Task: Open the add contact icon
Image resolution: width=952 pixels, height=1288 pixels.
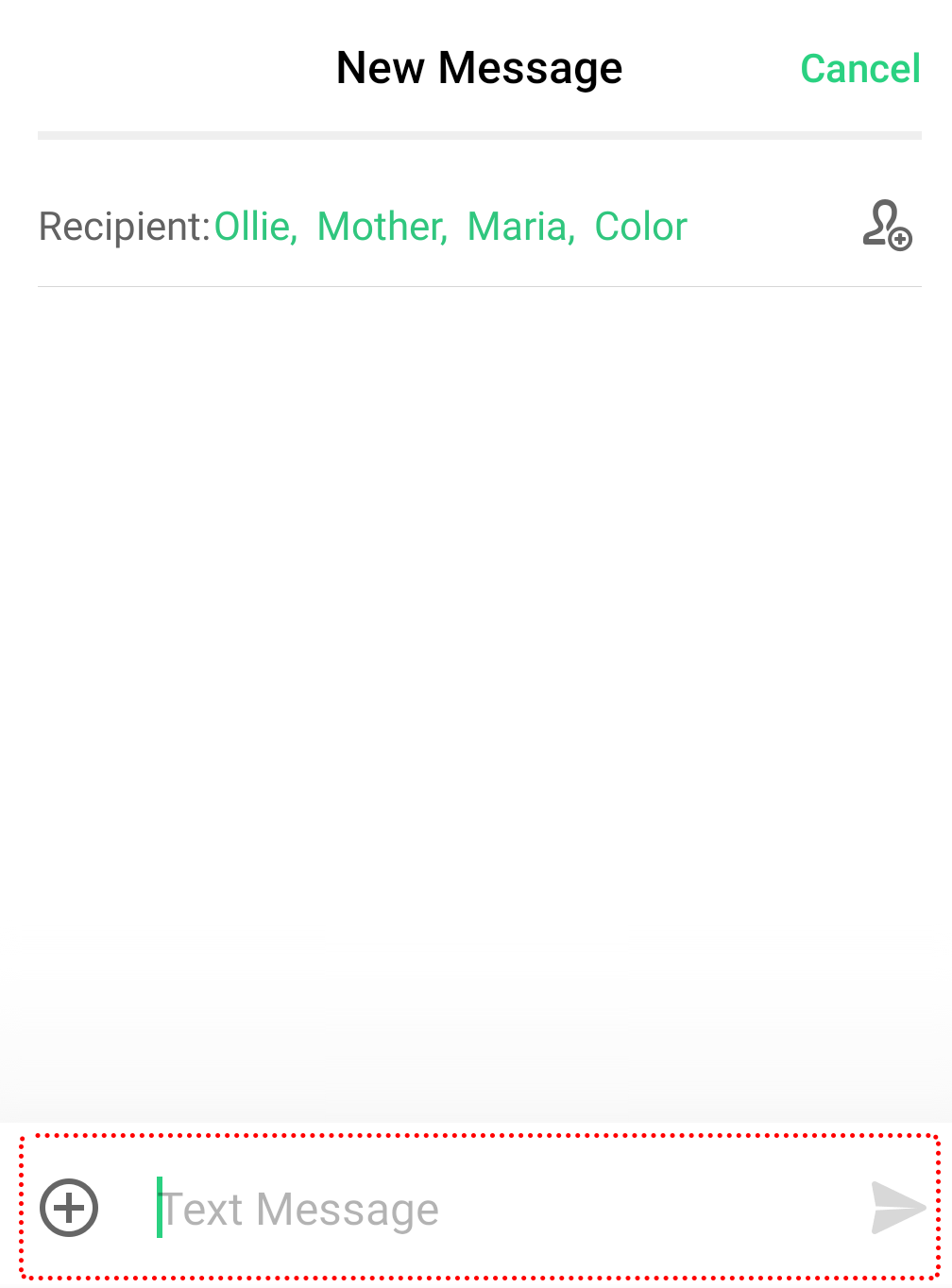Action: tap(887, 226)
